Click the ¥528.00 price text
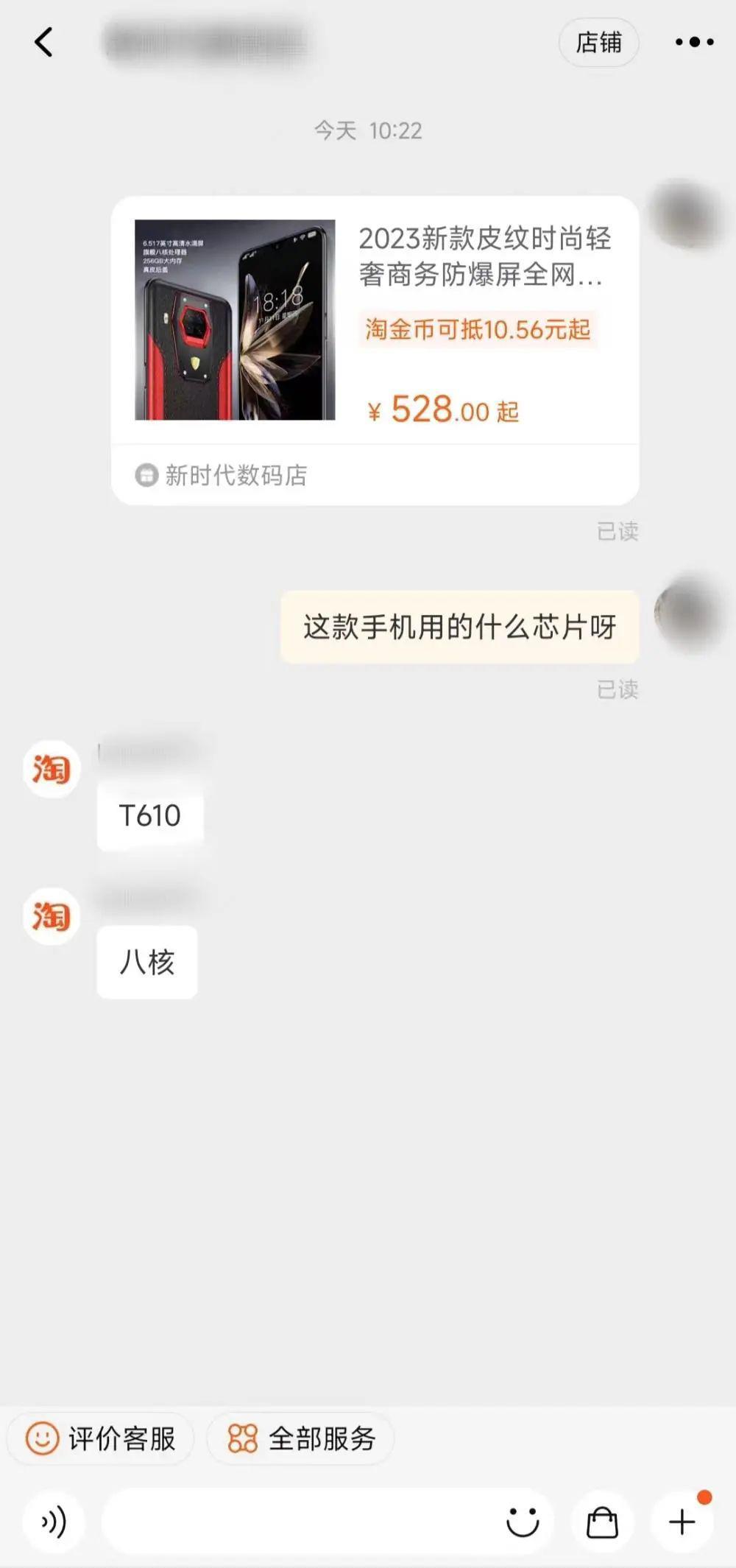Image resolution: width=736 pixels, height=1568 pixels. (x=439, y=410)
